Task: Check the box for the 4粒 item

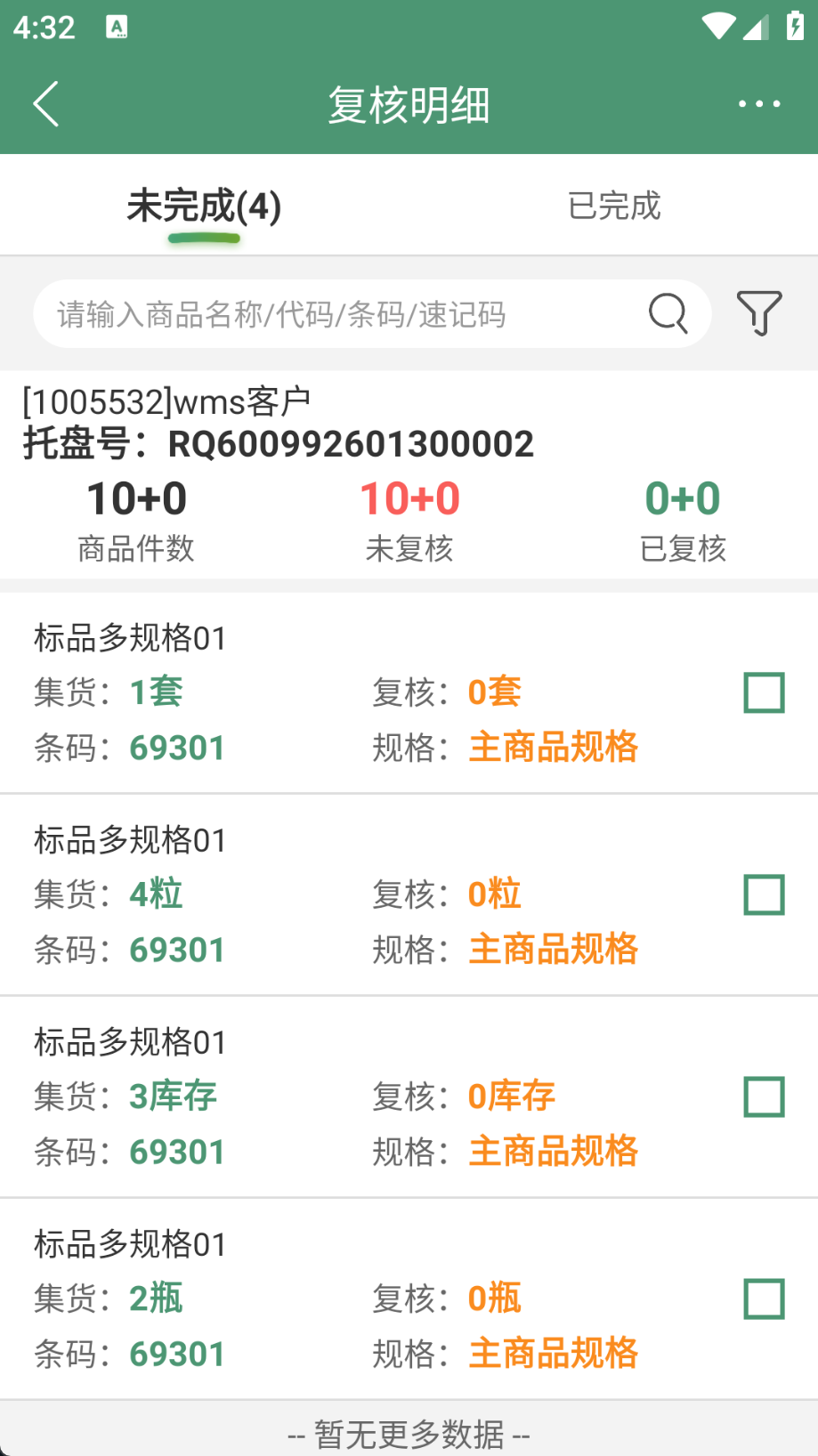Action: tap(764, 894)
